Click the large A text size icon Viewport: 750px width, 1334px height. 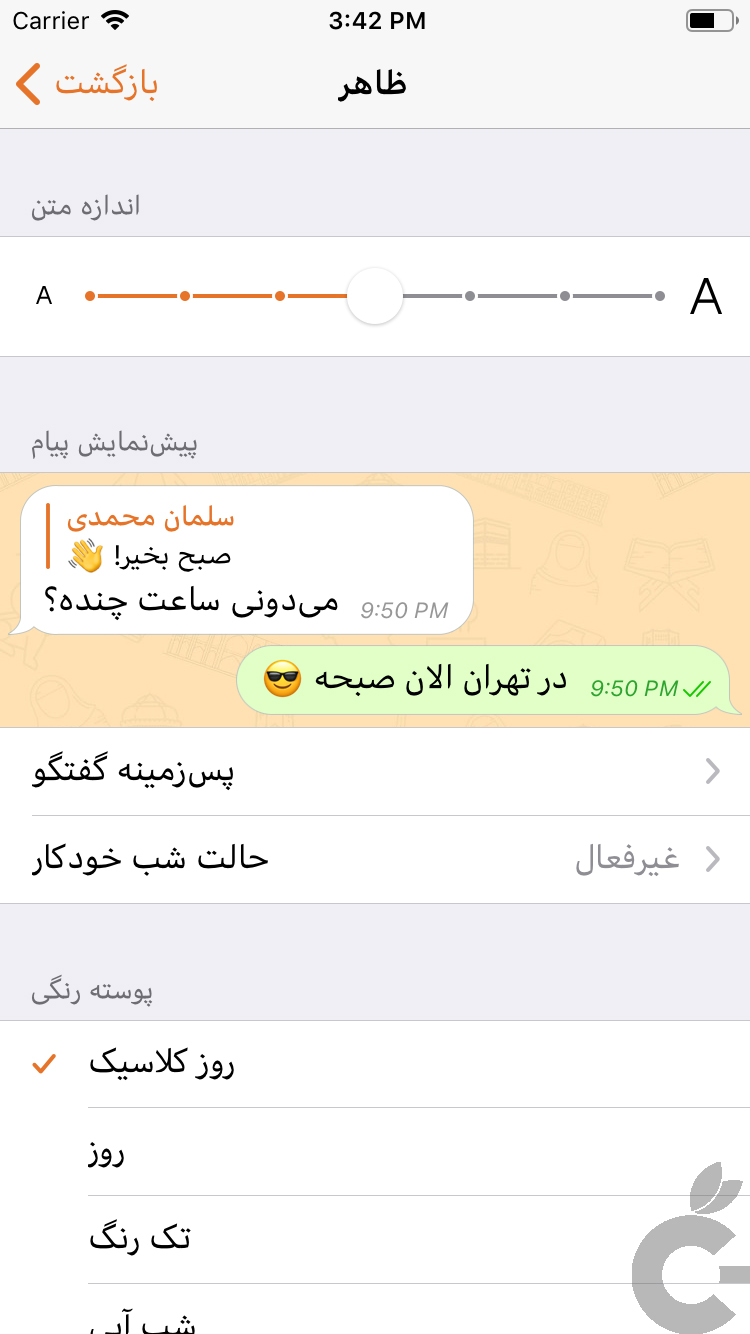(x=707, y=296)
